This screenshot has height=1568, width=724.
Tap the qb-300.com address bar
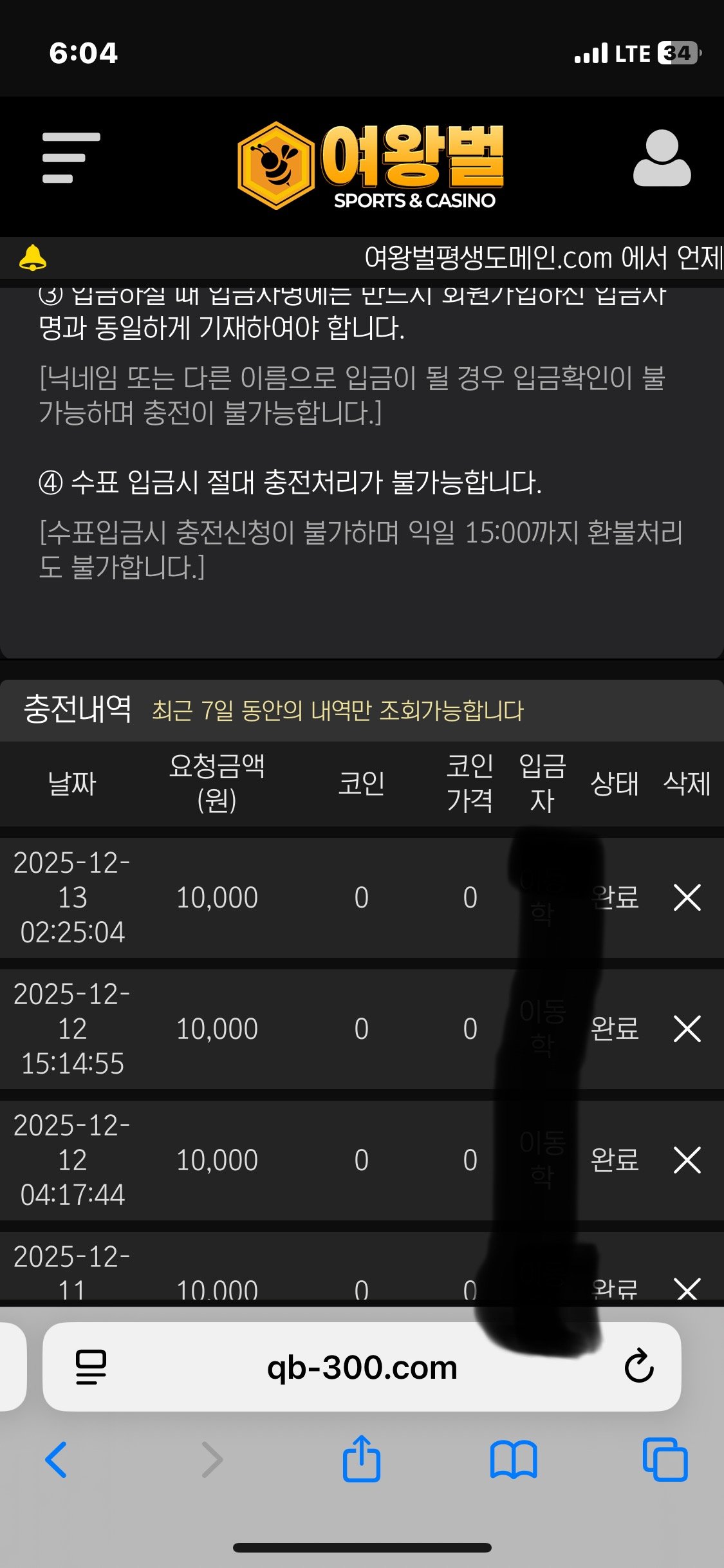(362, 1367)
